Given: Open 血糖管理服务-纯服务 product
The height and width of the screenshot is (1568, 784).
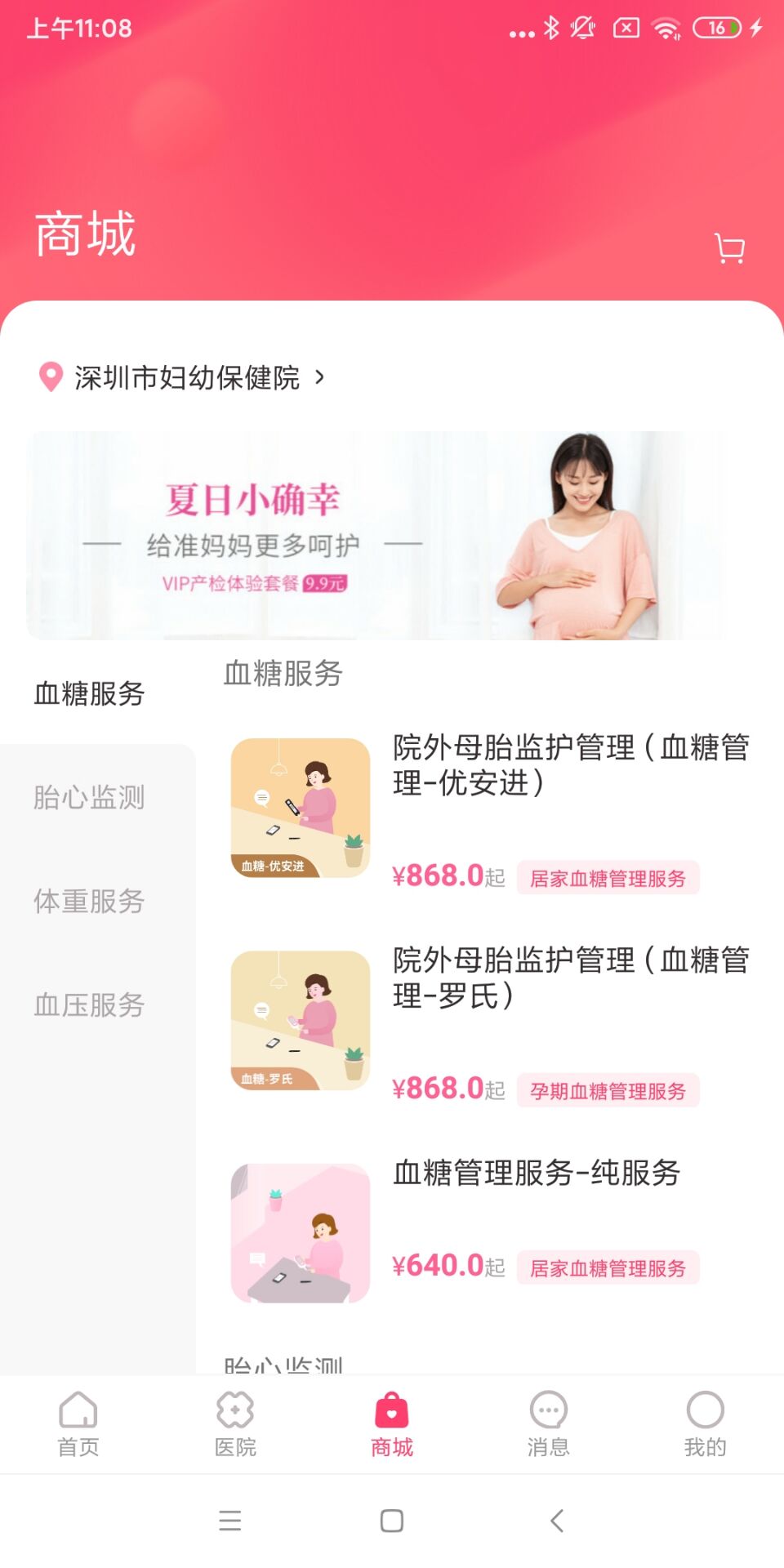Looking at the screenshot, I should pyautogui.click(x=535, y=1176).
